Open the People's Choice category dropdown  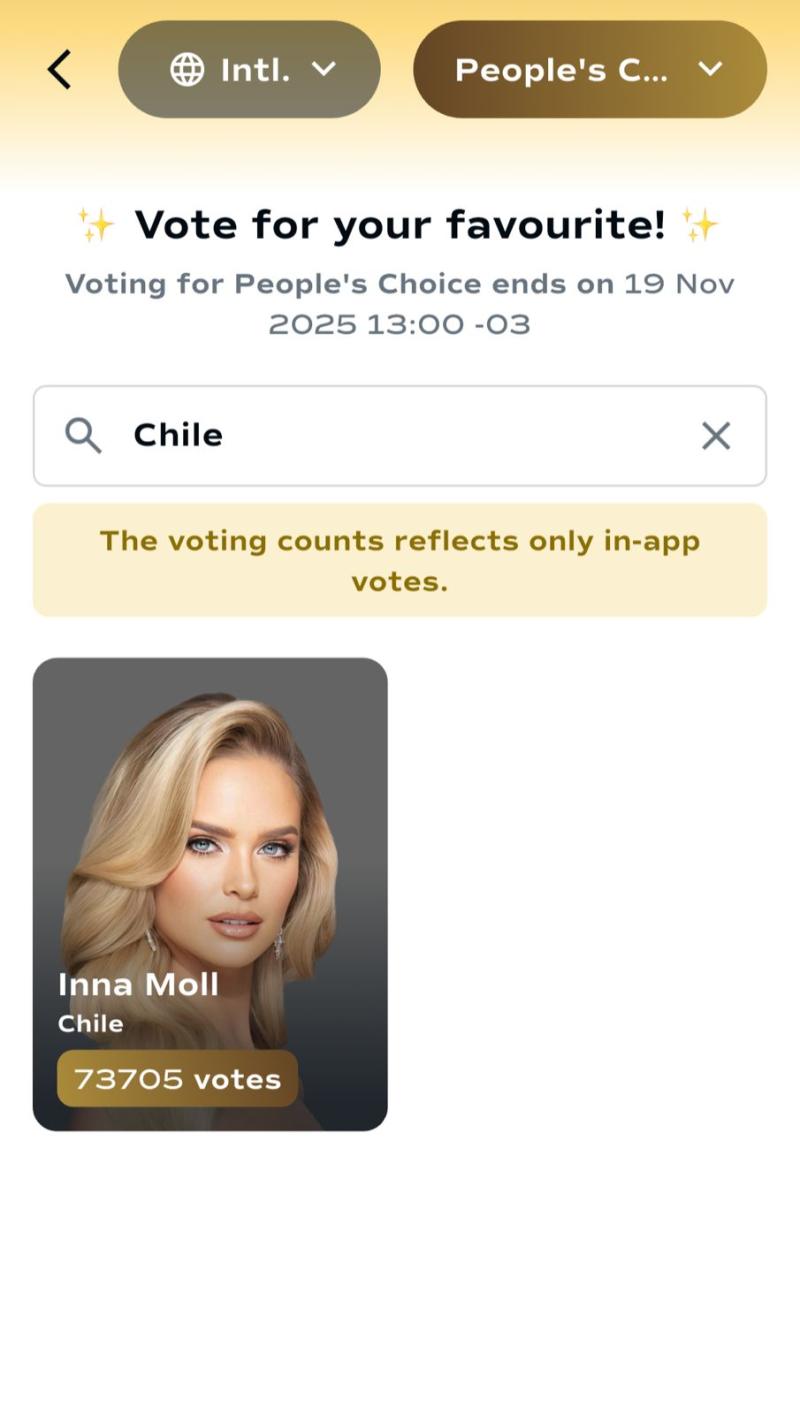[x=590, y=69]
